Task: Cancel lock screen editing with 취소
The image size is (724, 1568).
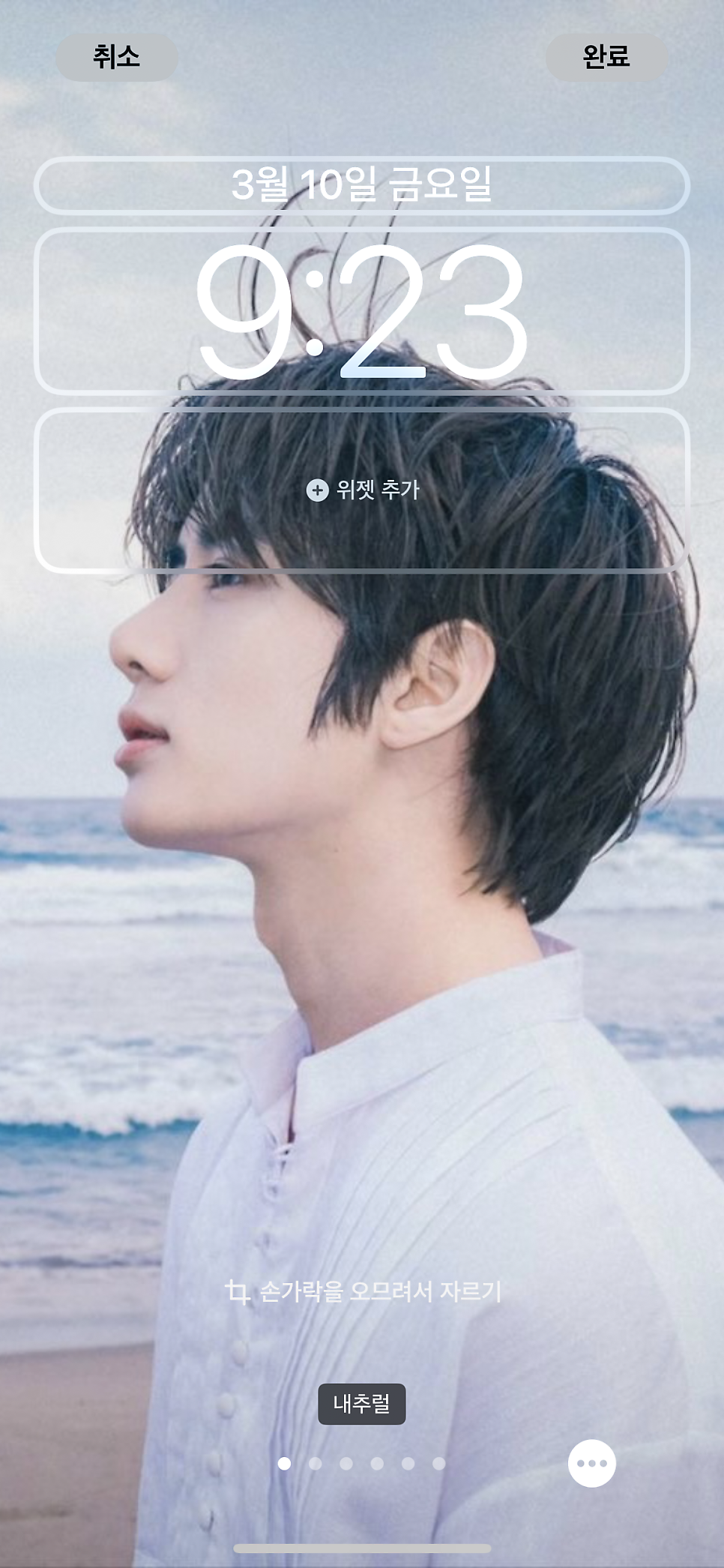Action: 116,57
